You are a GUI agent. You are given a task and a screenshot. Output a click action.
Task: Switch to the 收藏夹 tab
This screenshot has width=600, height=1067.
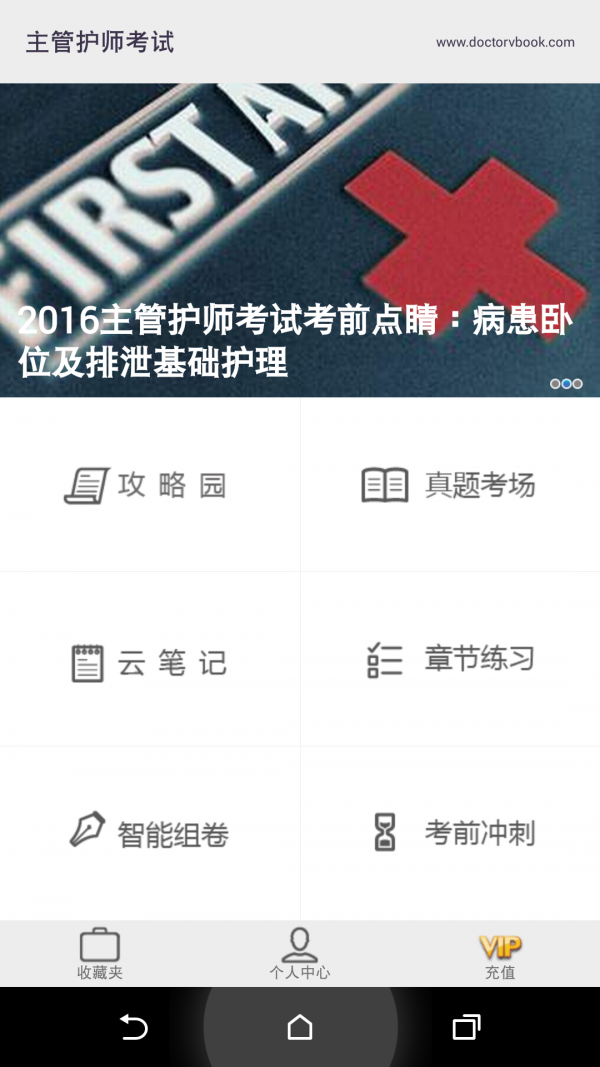(x=100, y=954)
